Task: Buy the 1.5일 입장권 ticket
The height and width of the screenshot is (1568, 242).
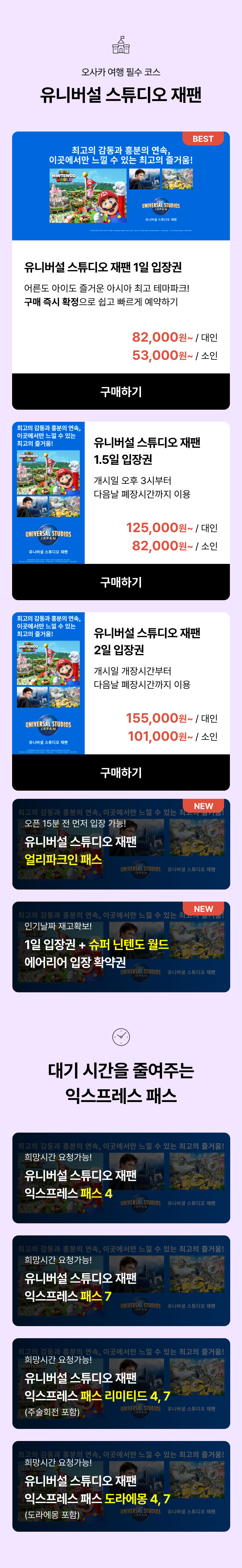Action: [121, 582]
